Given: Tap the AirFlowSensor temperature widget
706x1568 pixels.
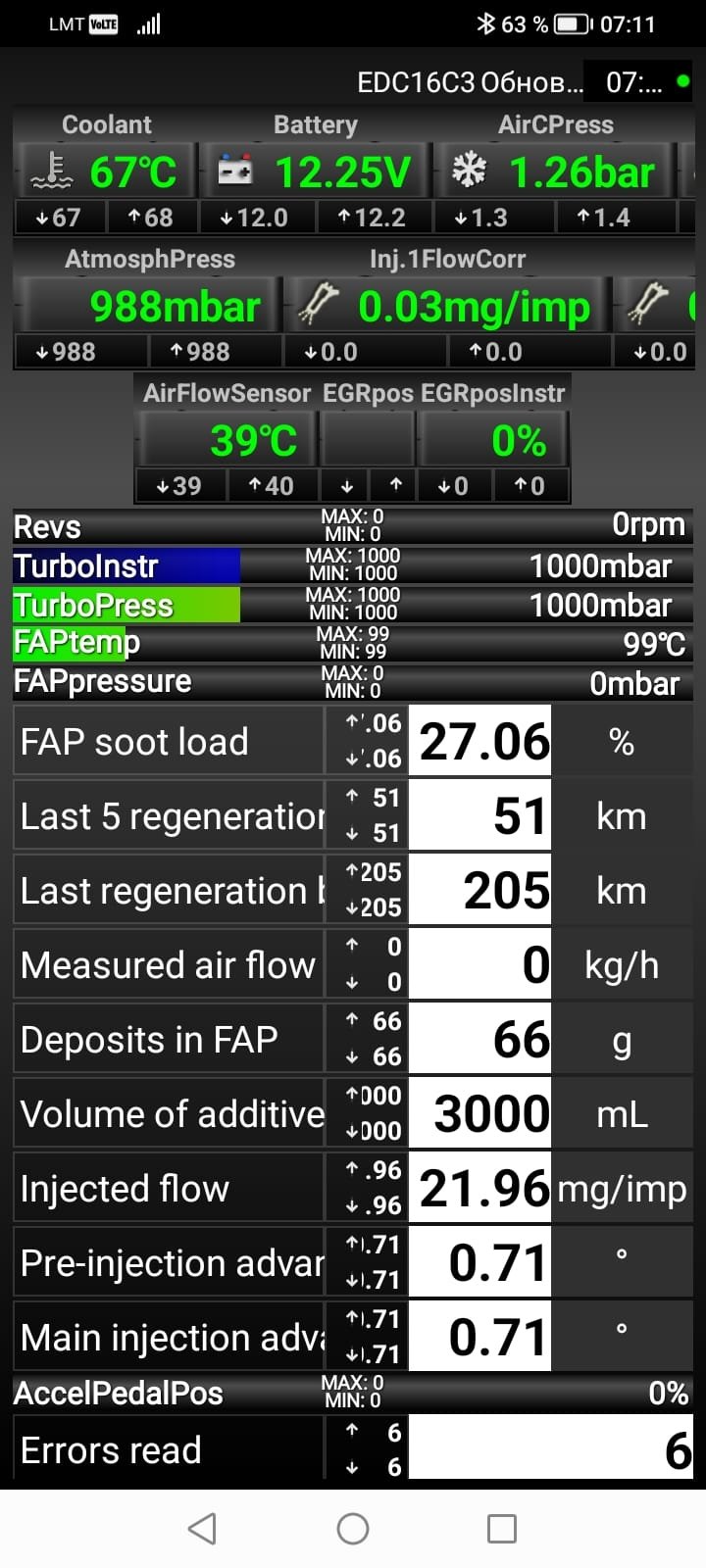Looking at the screenshot, I should point(226,441).
